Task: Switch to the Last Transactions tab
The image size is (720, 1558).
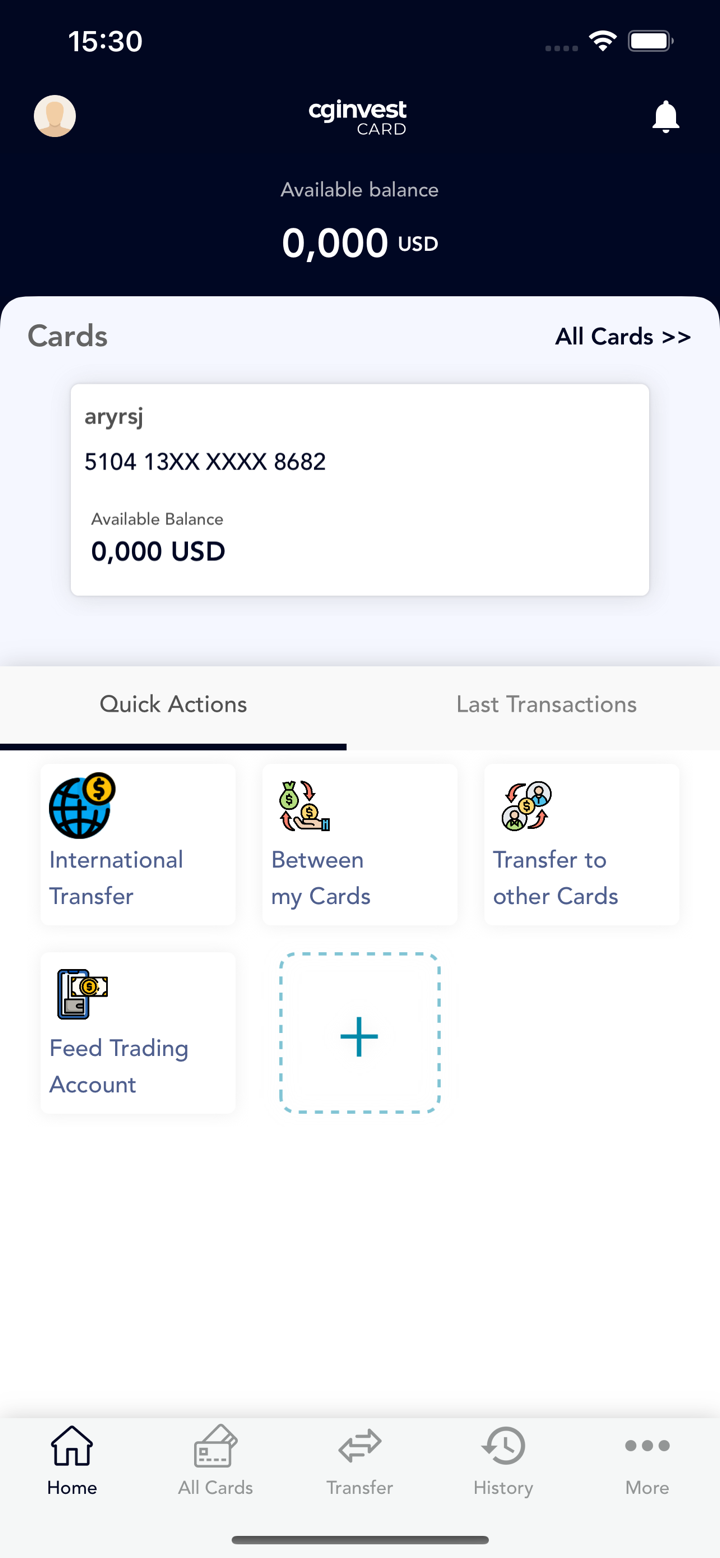Action: click(x=546, y=705)
